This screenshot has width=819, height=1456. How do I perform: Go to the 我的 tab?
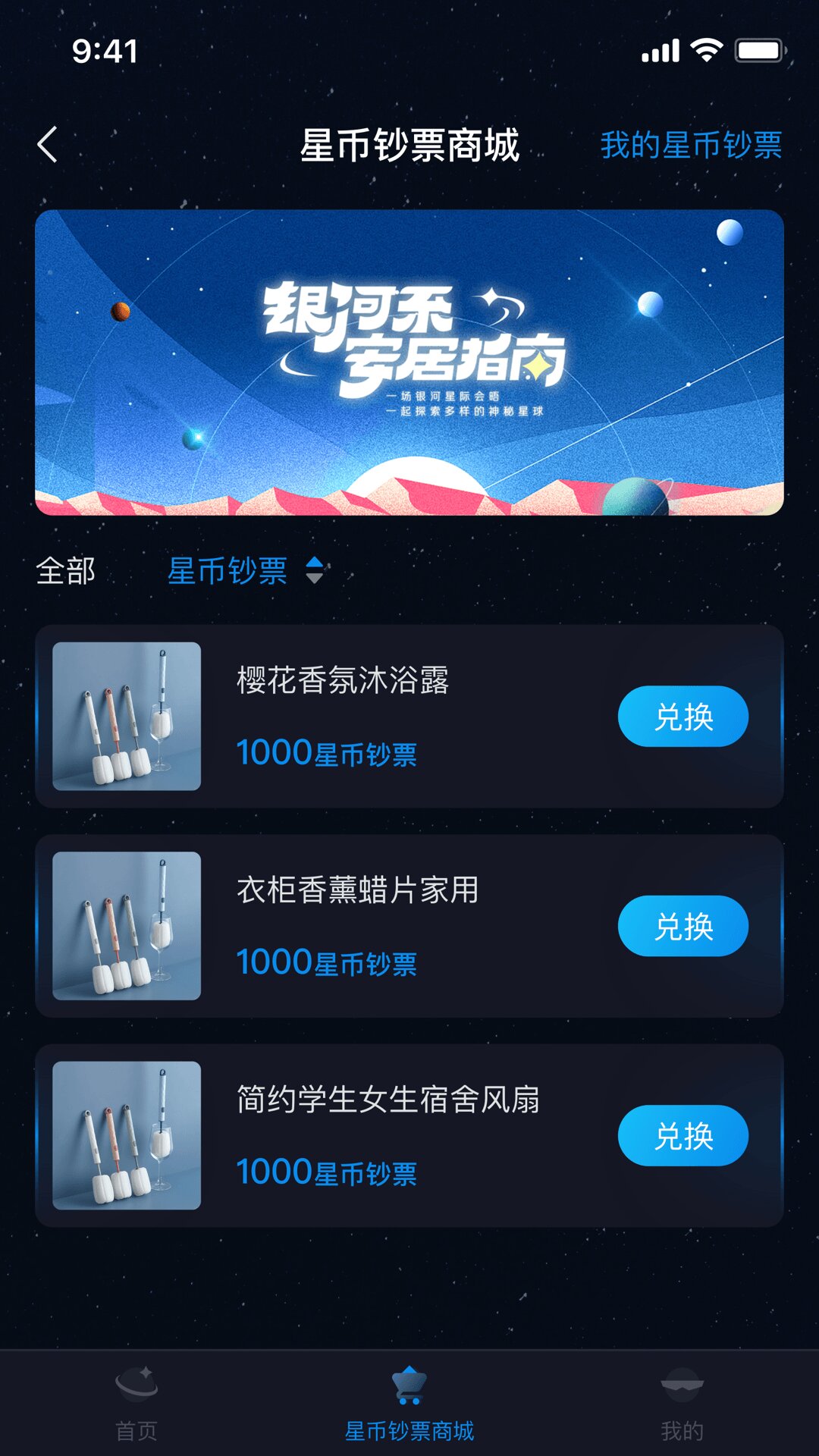pyautogui.click(x=682, y=1403)
